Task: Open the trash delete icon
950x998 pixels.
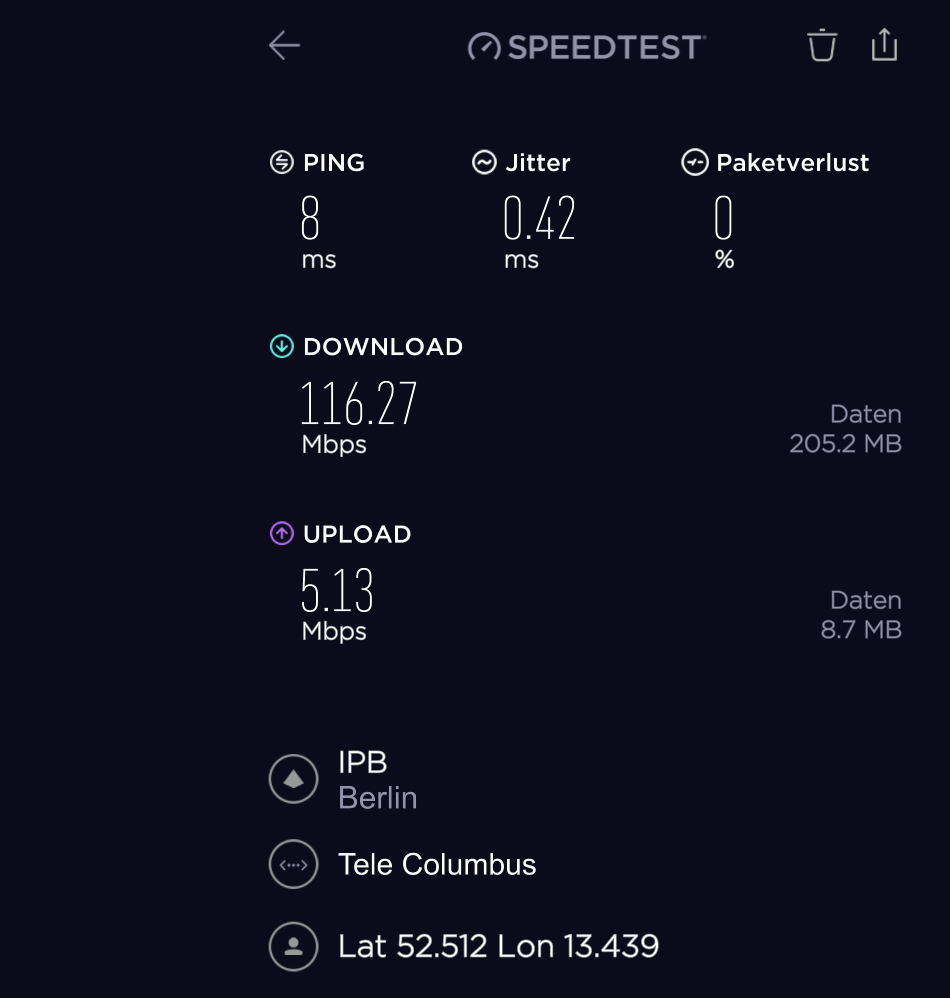Action: (820, 45)
